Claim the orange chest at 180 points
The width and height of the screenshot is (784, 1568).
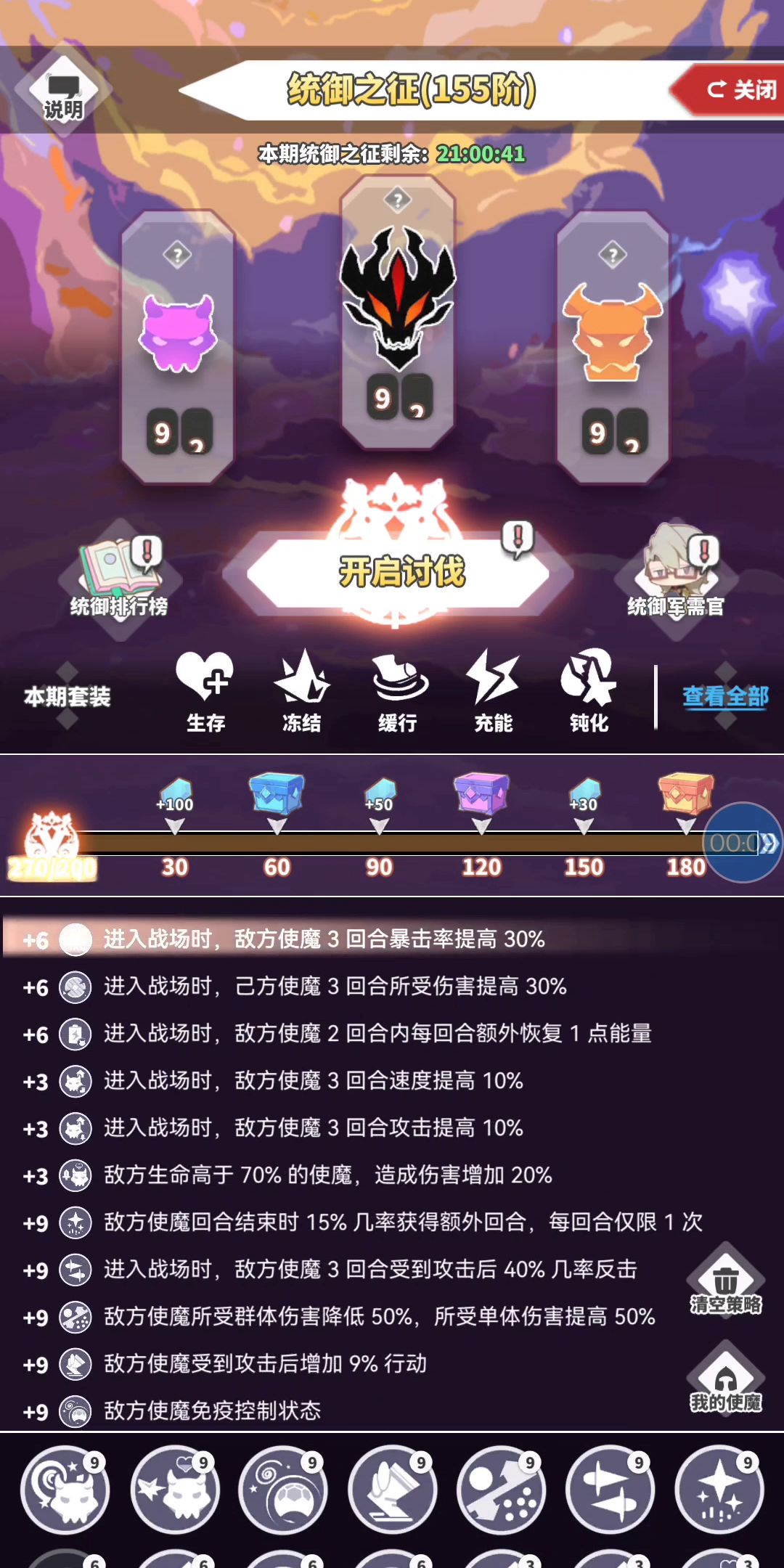click(x=685, y=793)
